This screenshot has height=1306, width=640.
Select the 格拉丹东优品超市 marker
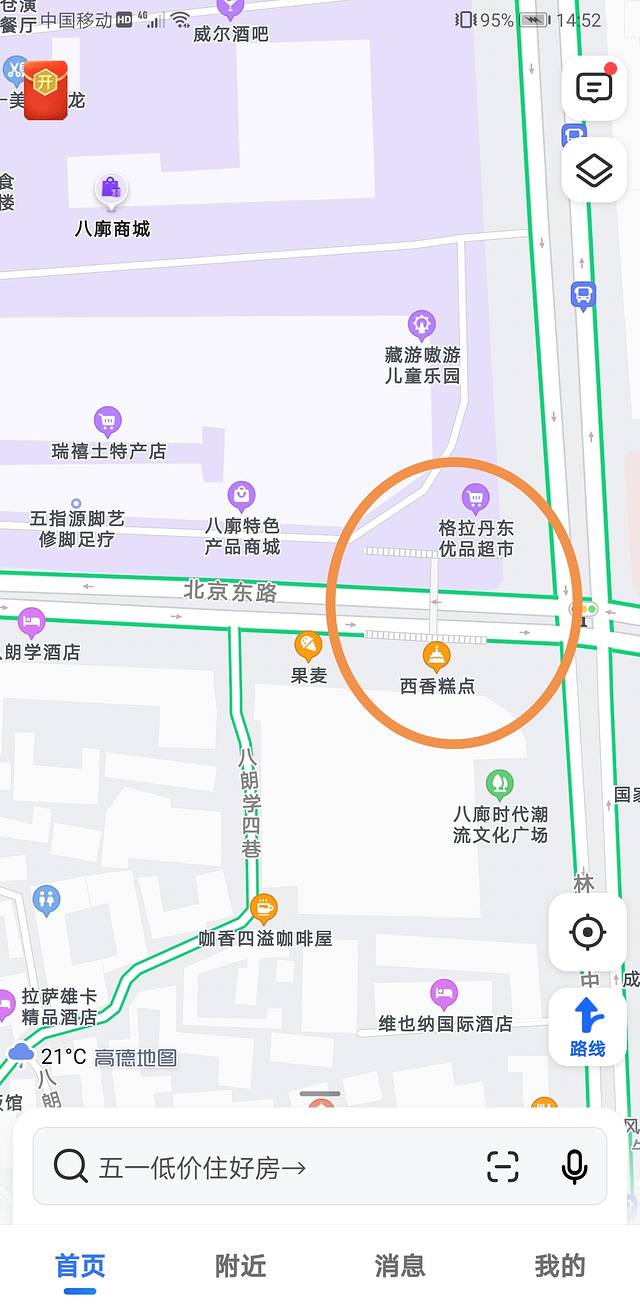point(476,498)
